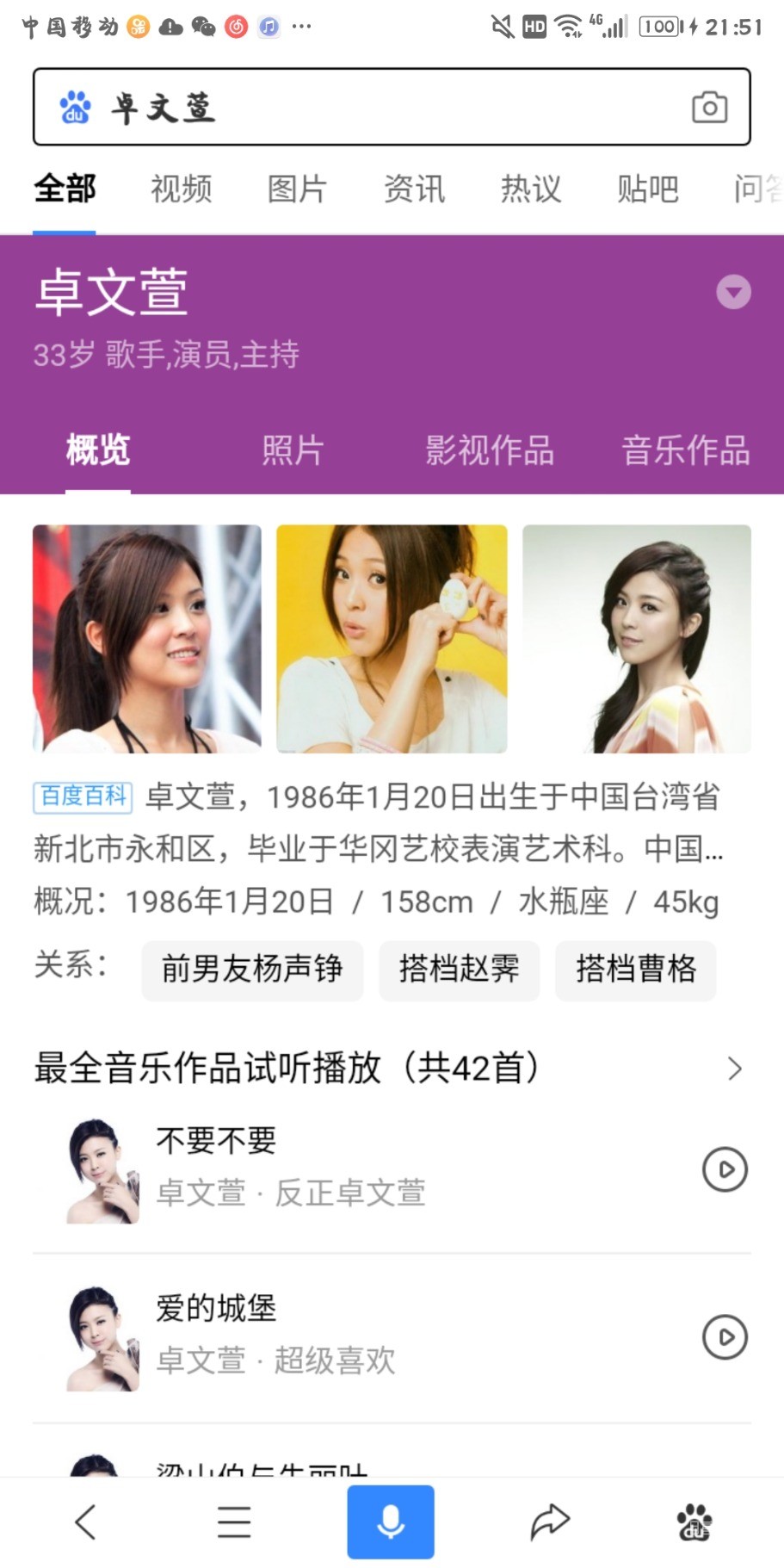
Task: Tap the Baidu logo in the search bar
Action: click(75, 107)
